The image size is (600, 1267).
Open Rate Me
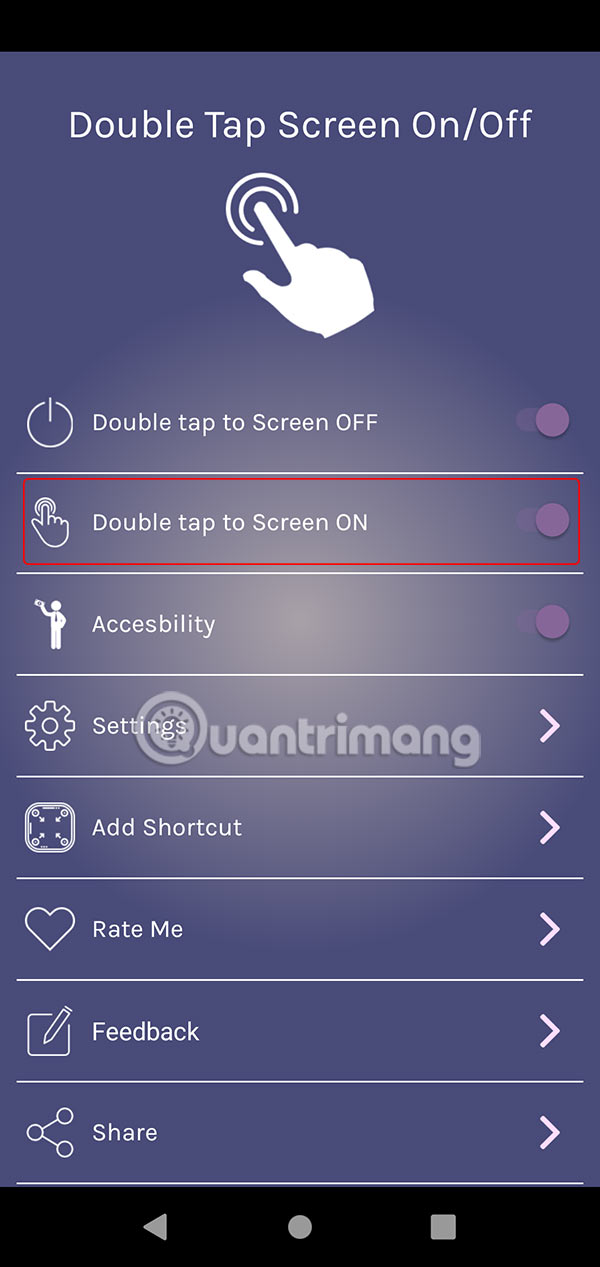(300, 929)
